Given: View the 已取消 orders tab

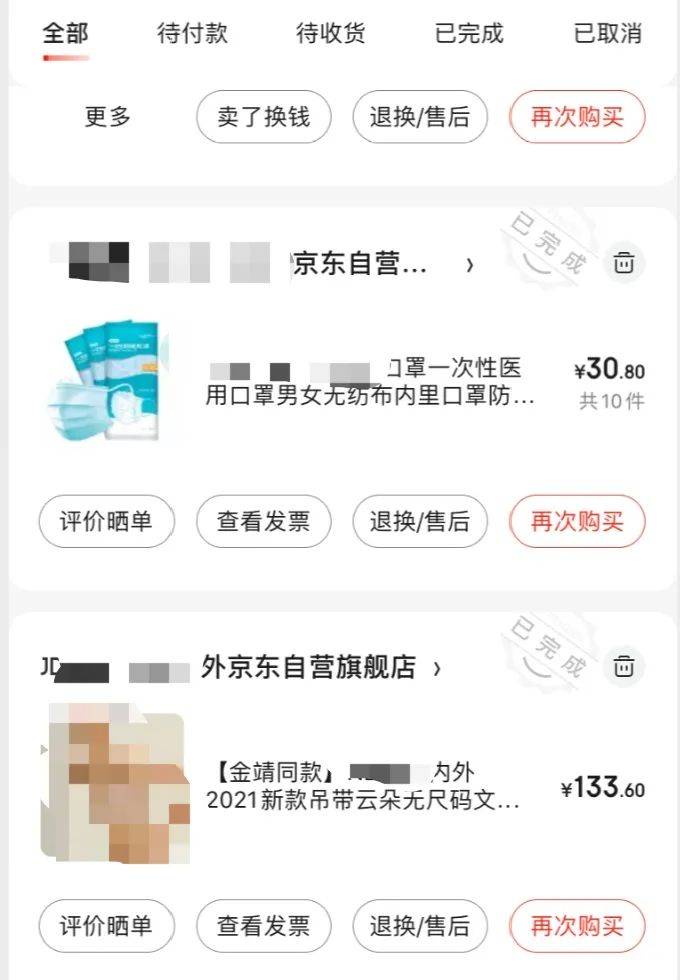Looking at the screenshot, I should 607,34.
